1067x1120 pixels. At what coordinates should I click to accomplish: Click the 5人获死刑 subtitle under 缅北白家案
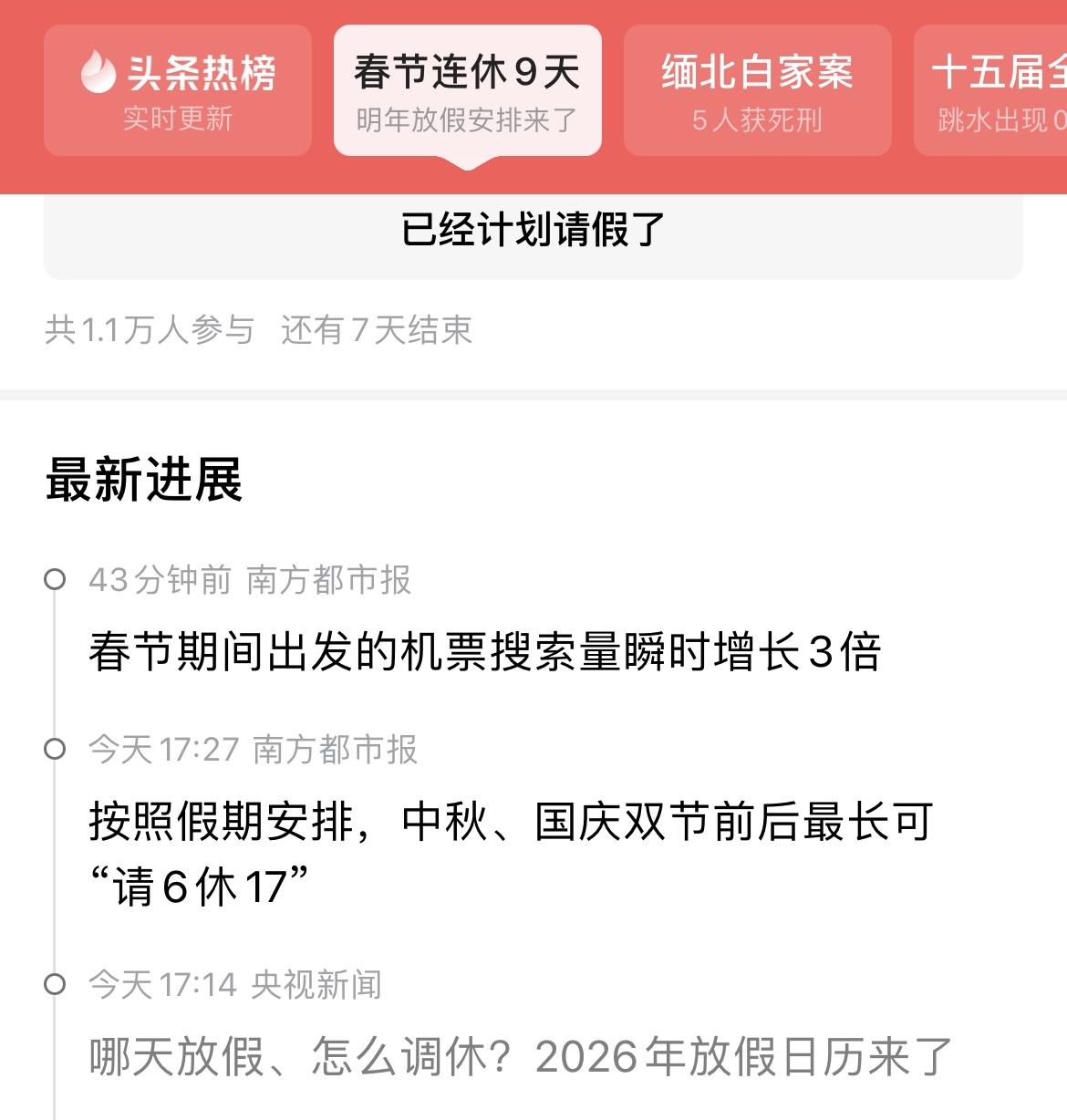756,115
